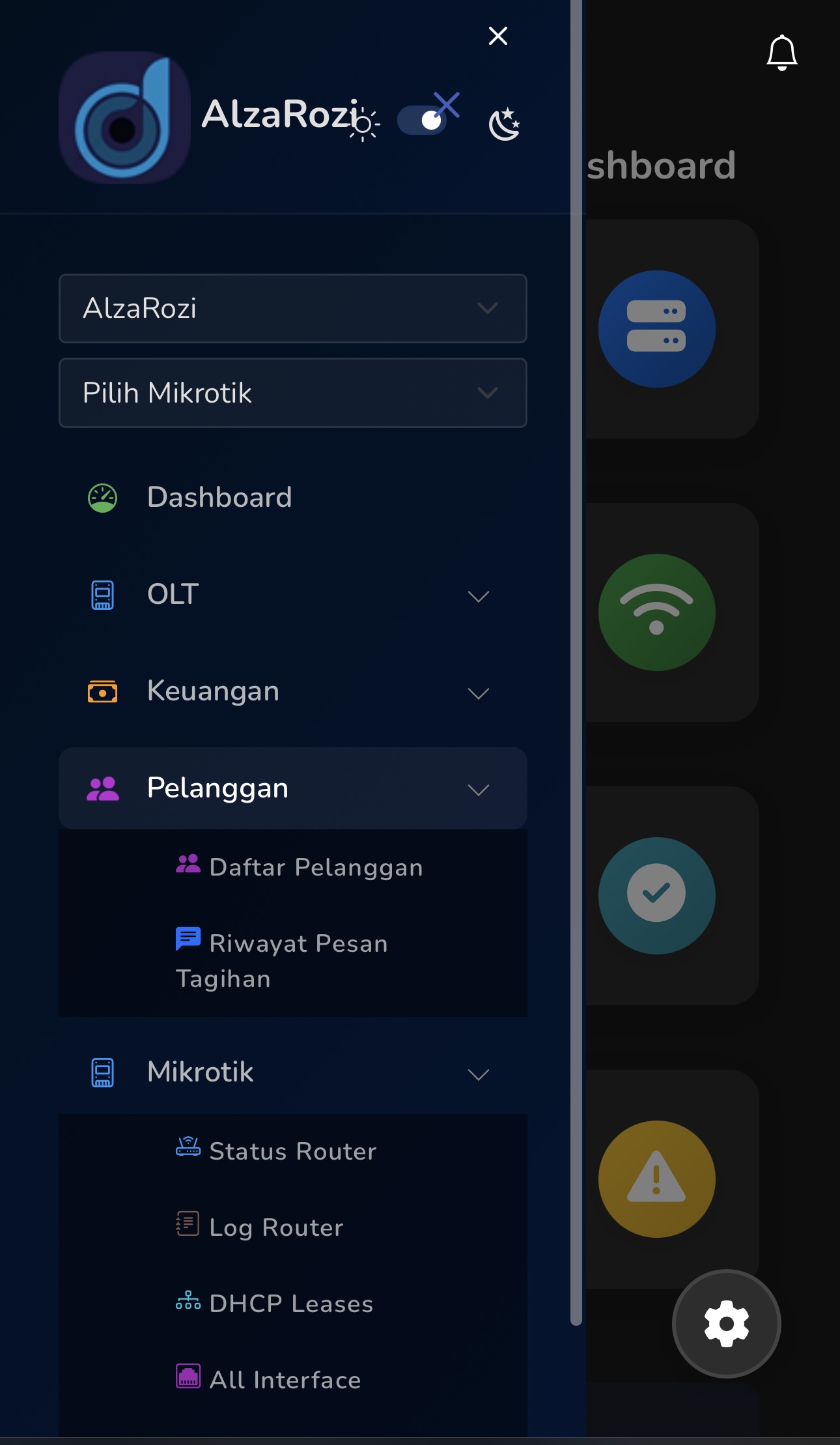
Task: Open the notifications bell
Action: tap(781, 53)
